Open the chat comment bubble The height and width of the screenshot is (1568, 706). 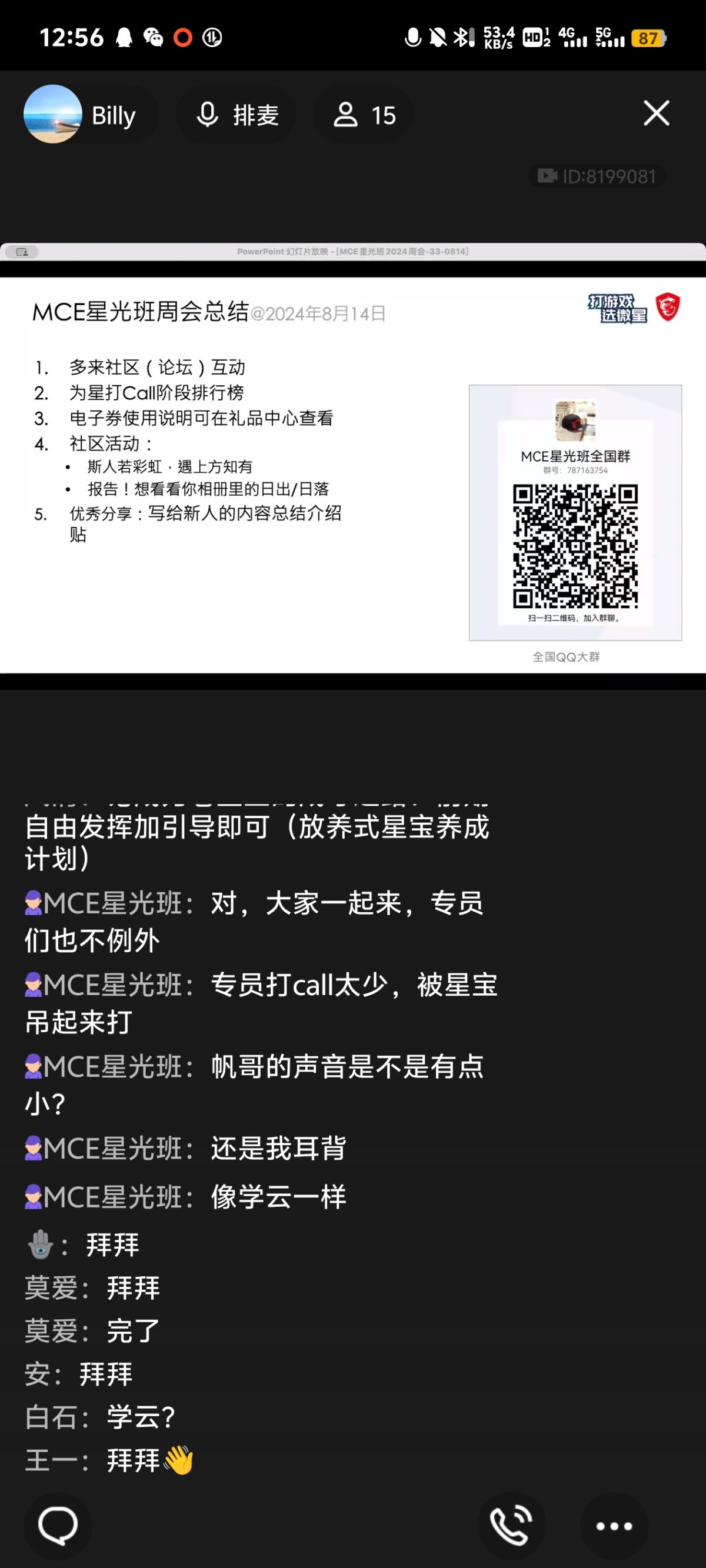[x=58, y=1526]
